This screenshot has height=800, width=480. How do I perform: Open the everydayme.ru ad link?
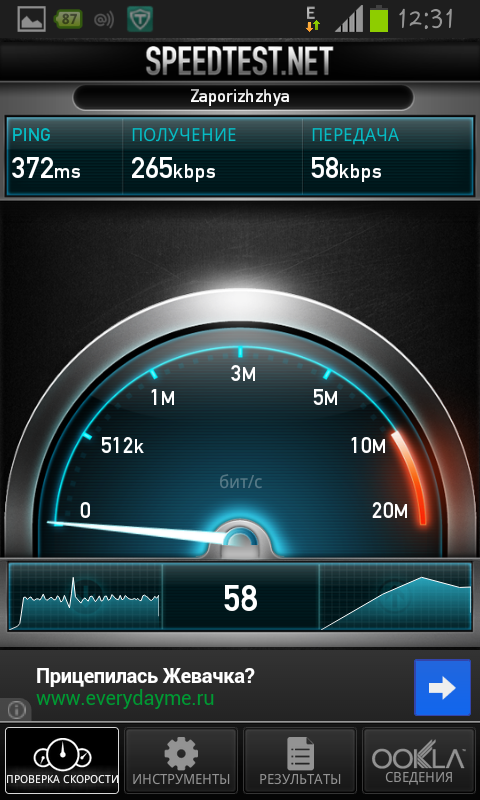pyautogui.click(x=125, y=697)
